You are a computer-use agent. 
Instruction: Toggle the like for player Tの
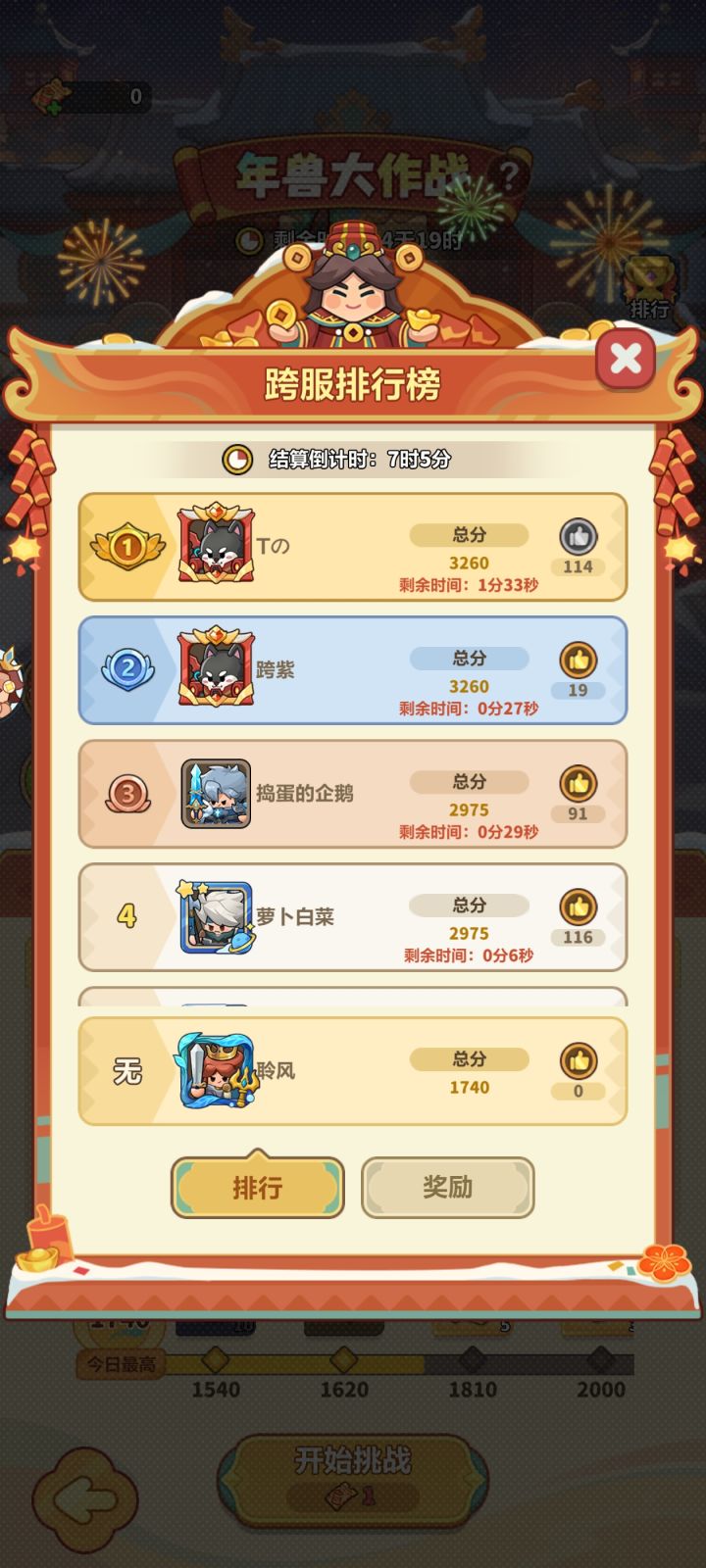pyautogui.click(x=578, y=537)
